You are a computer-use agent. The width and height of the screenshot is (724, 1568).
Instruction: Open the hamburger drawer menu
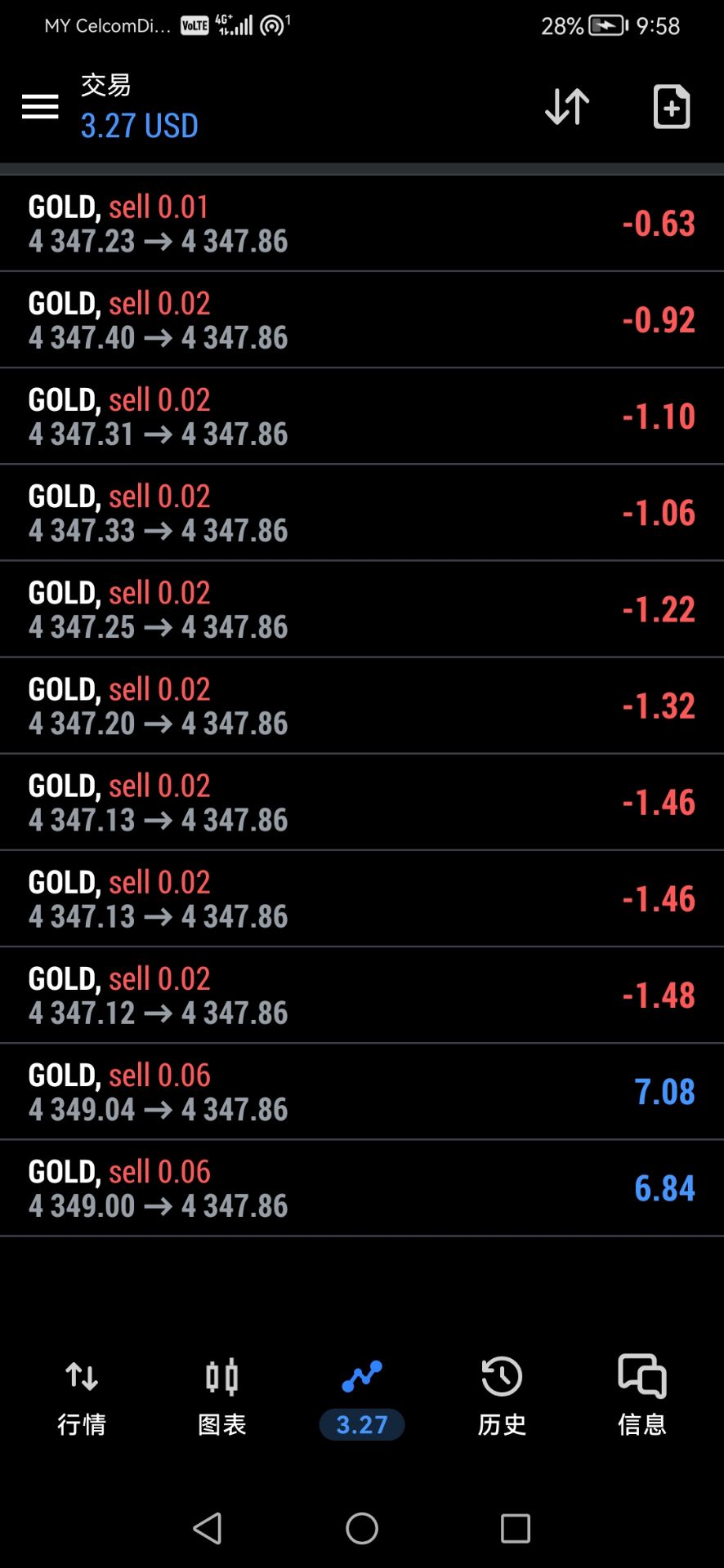click(40, 106)
